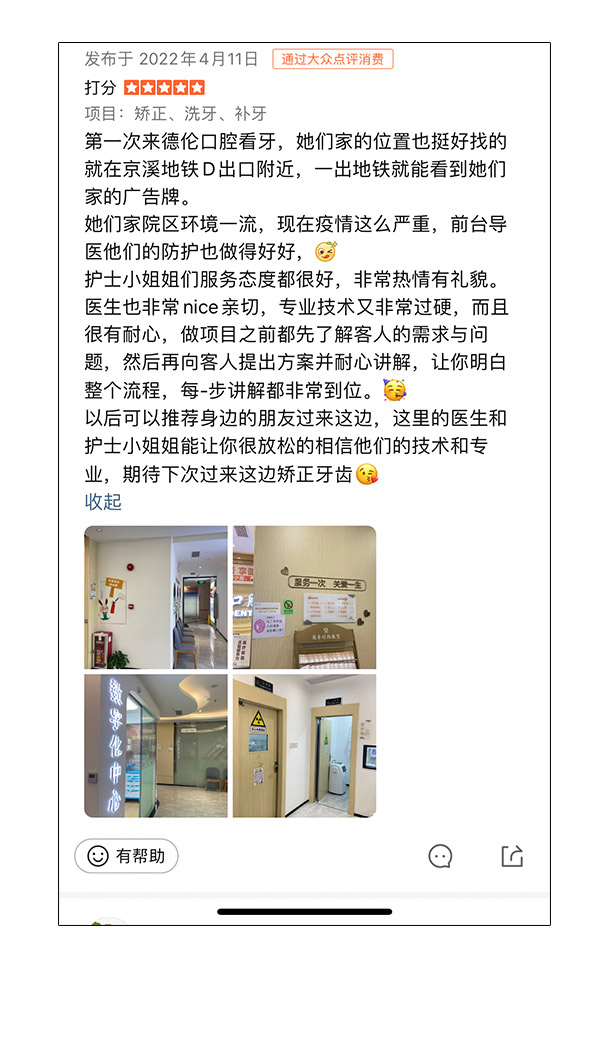Collapse the review with 收起
Viewport: 609px width, 1062px height.
103,501
